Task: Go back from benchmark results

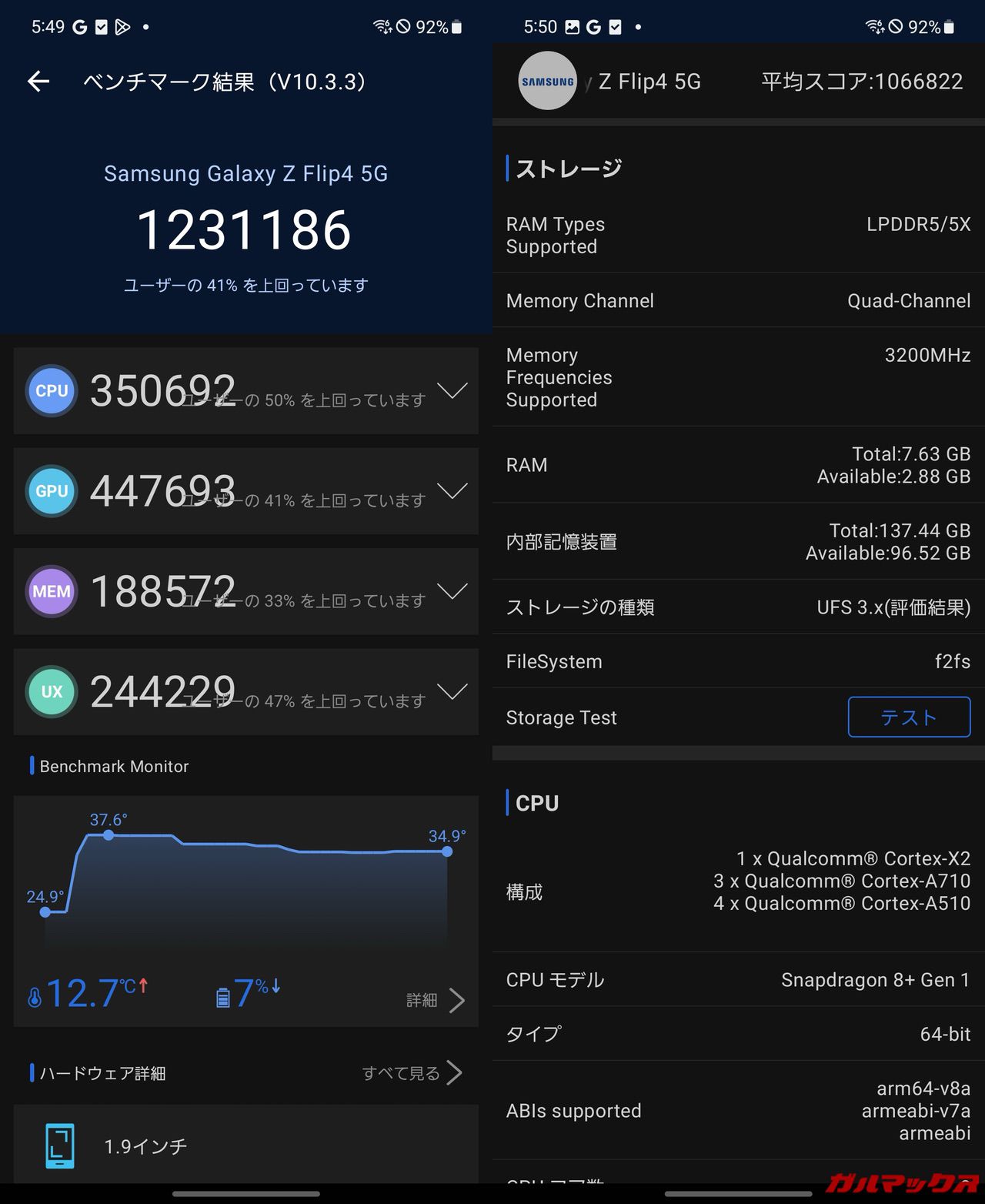Action: 38,82
